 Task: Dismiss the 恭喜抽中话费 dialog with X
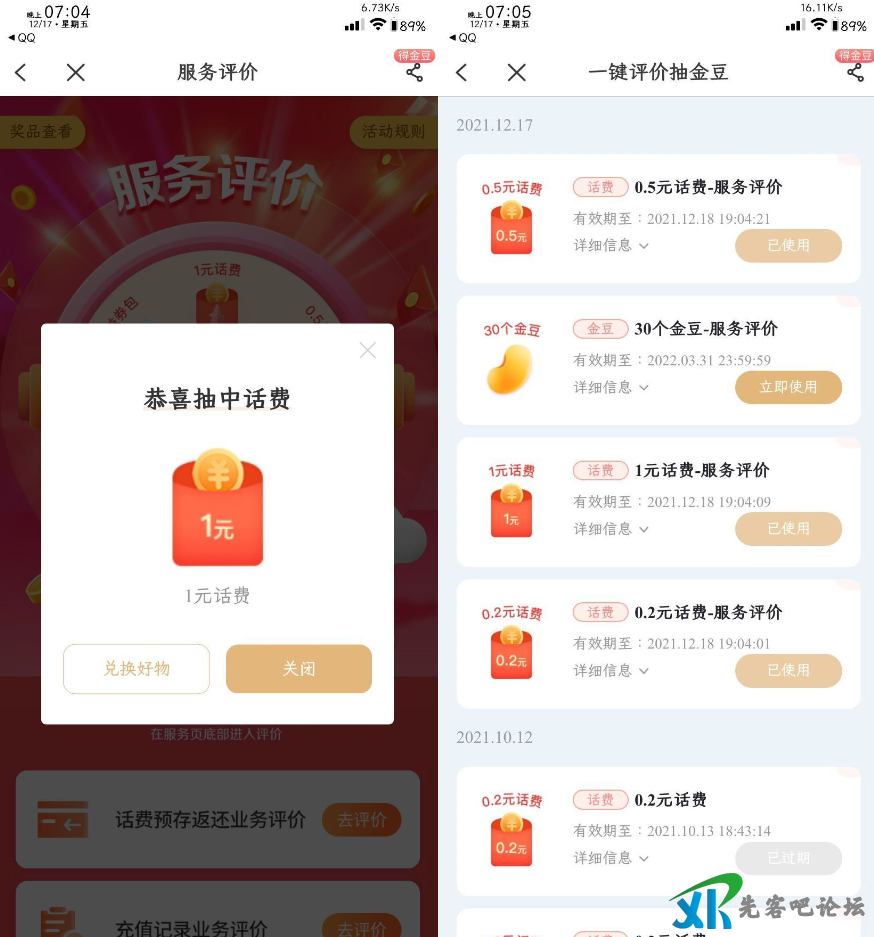tap(367, 350)
